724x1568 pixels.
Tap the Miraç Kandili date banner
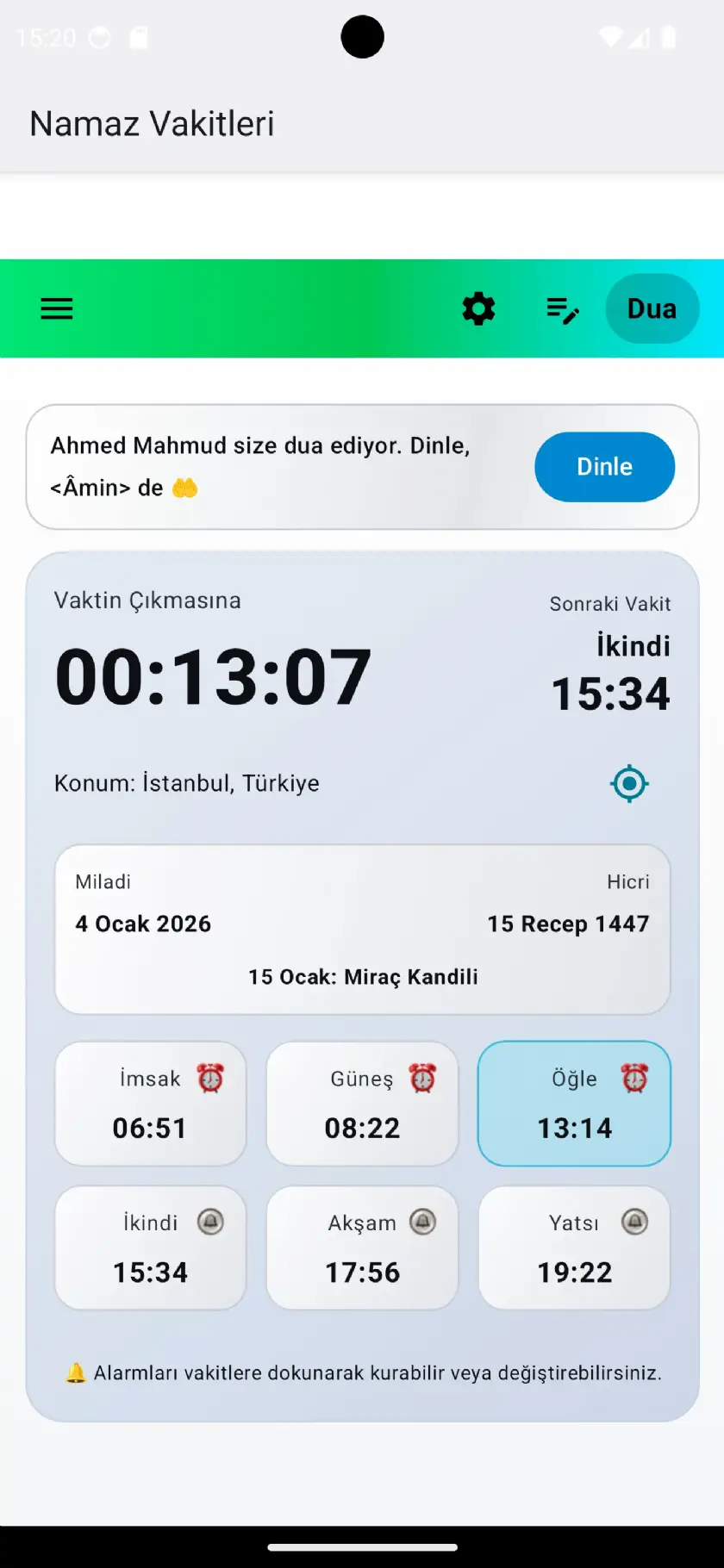click(x=362, y=976)
